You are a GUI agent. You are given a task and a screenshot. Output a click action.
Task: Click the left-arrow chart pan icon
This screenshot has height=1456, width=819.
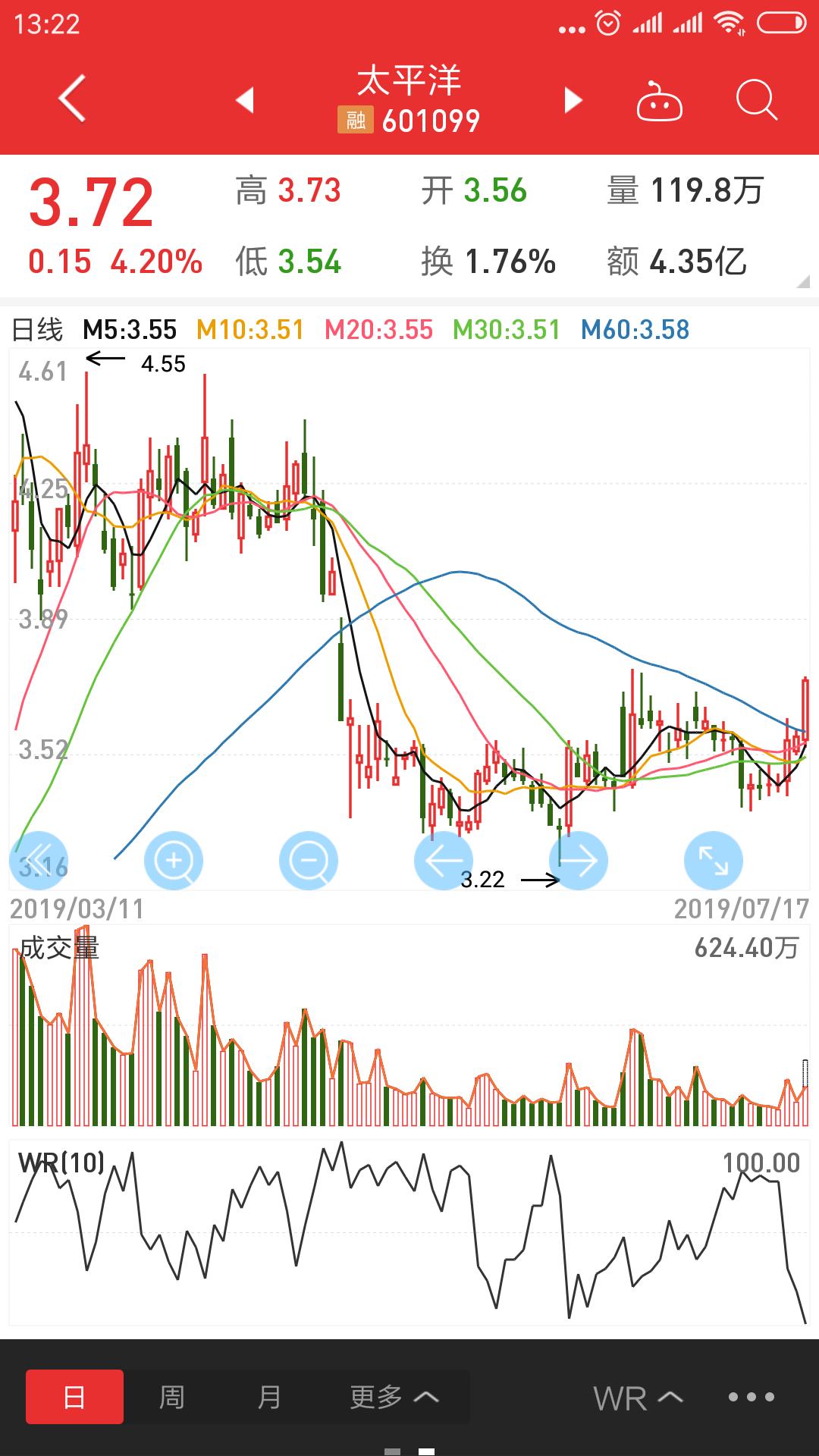point(444,861)
